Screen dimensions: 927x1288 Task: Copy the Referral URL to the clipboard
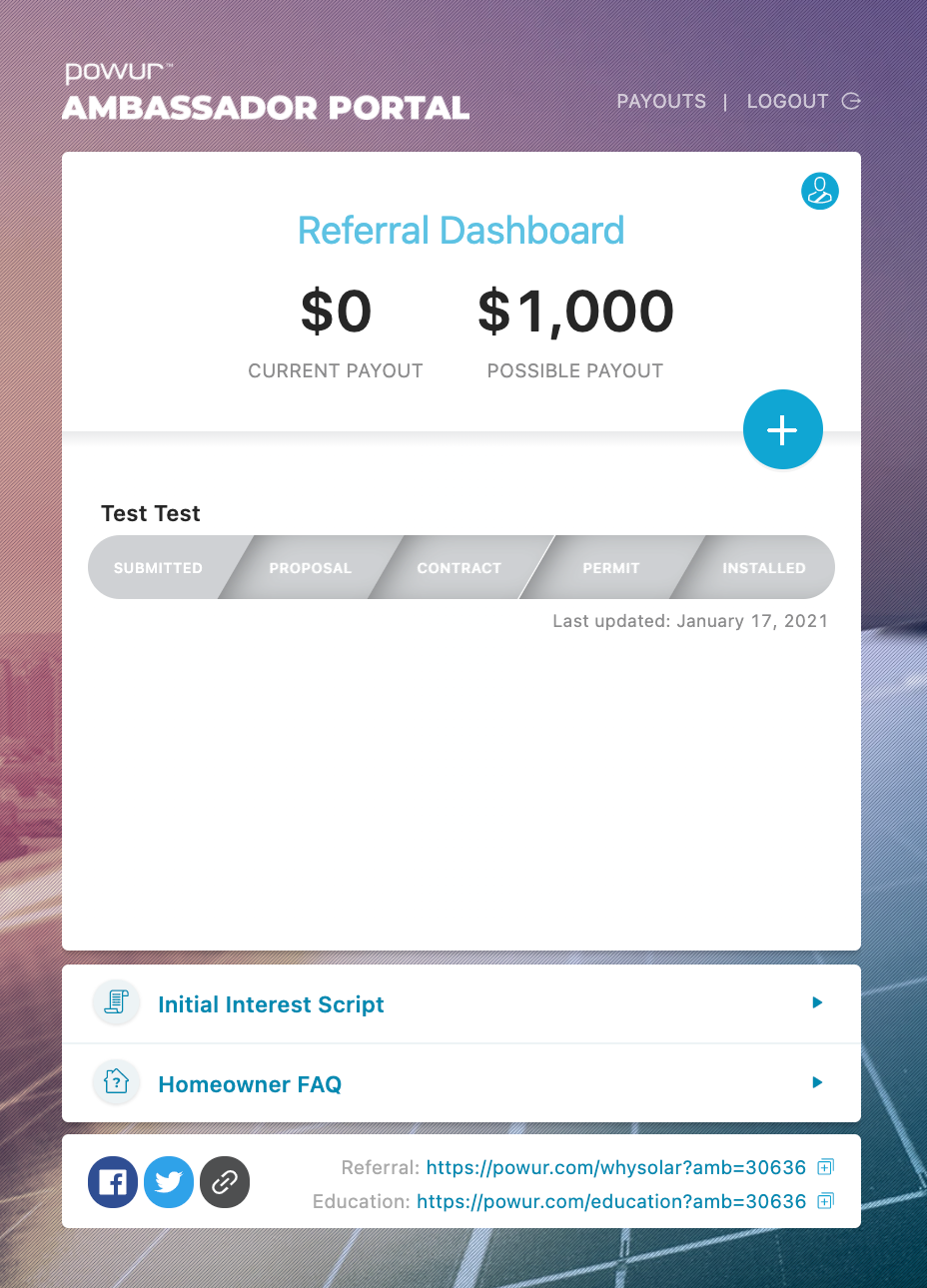[x=825, y=1167]
